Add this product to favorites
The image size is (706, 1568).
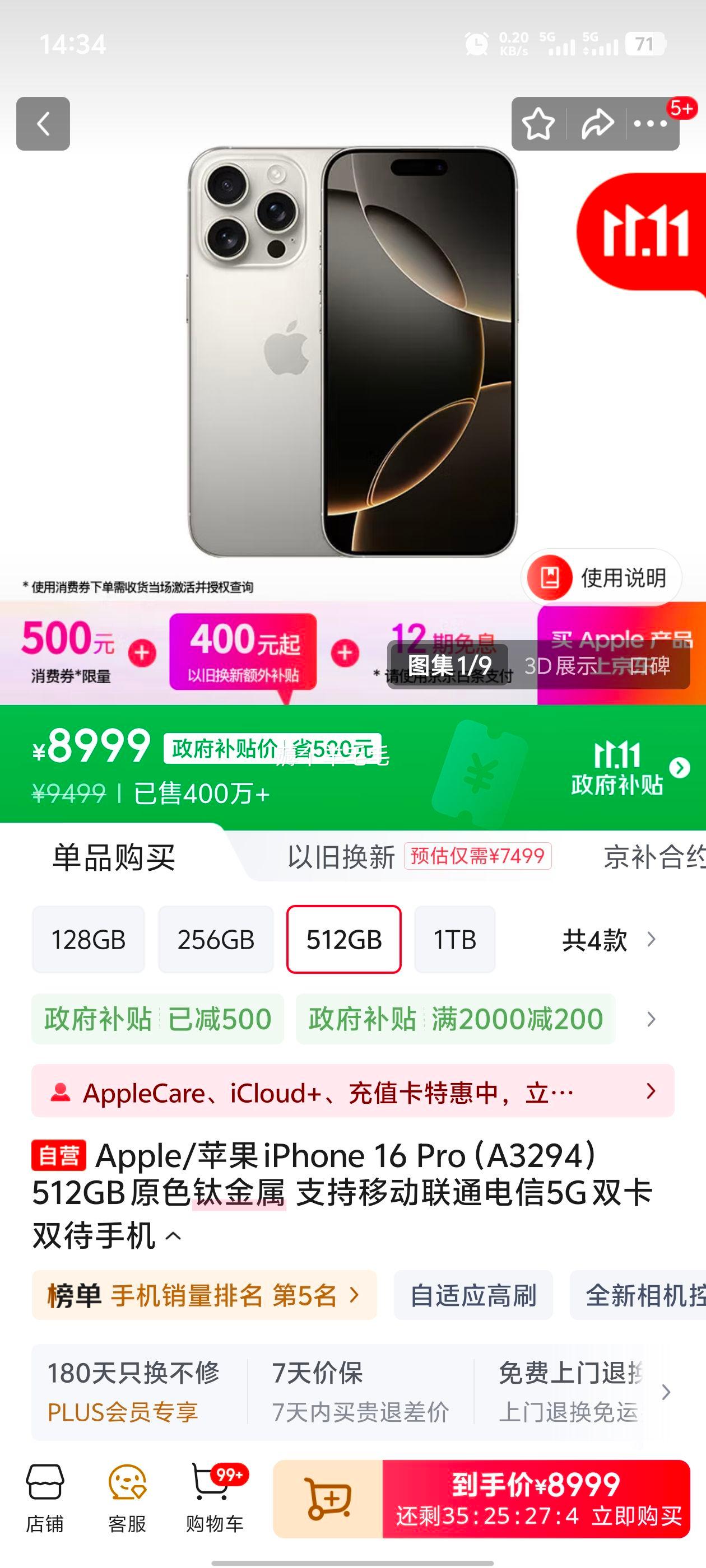(538, 124)
